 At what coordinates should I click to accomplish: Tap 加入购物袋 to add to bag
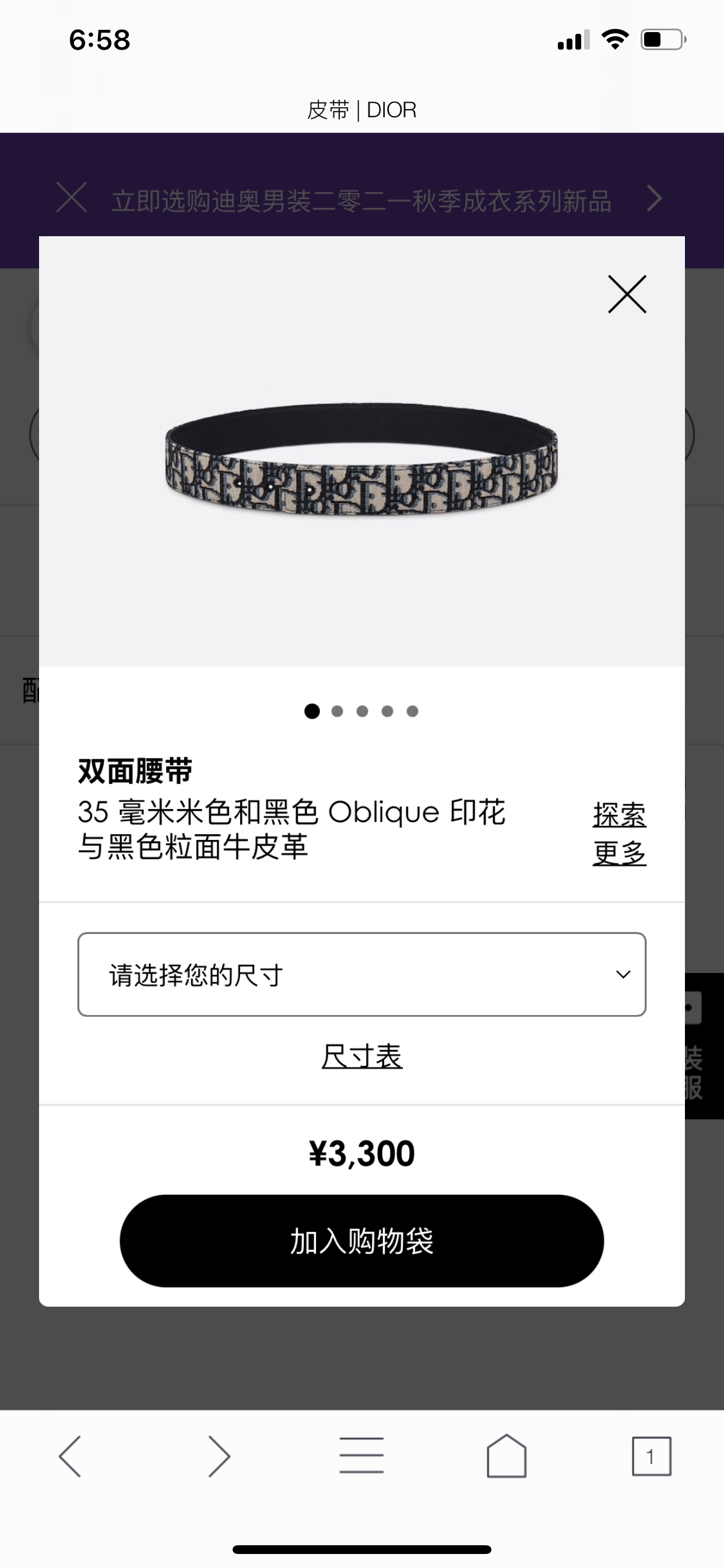click(x=361, y=1241)
